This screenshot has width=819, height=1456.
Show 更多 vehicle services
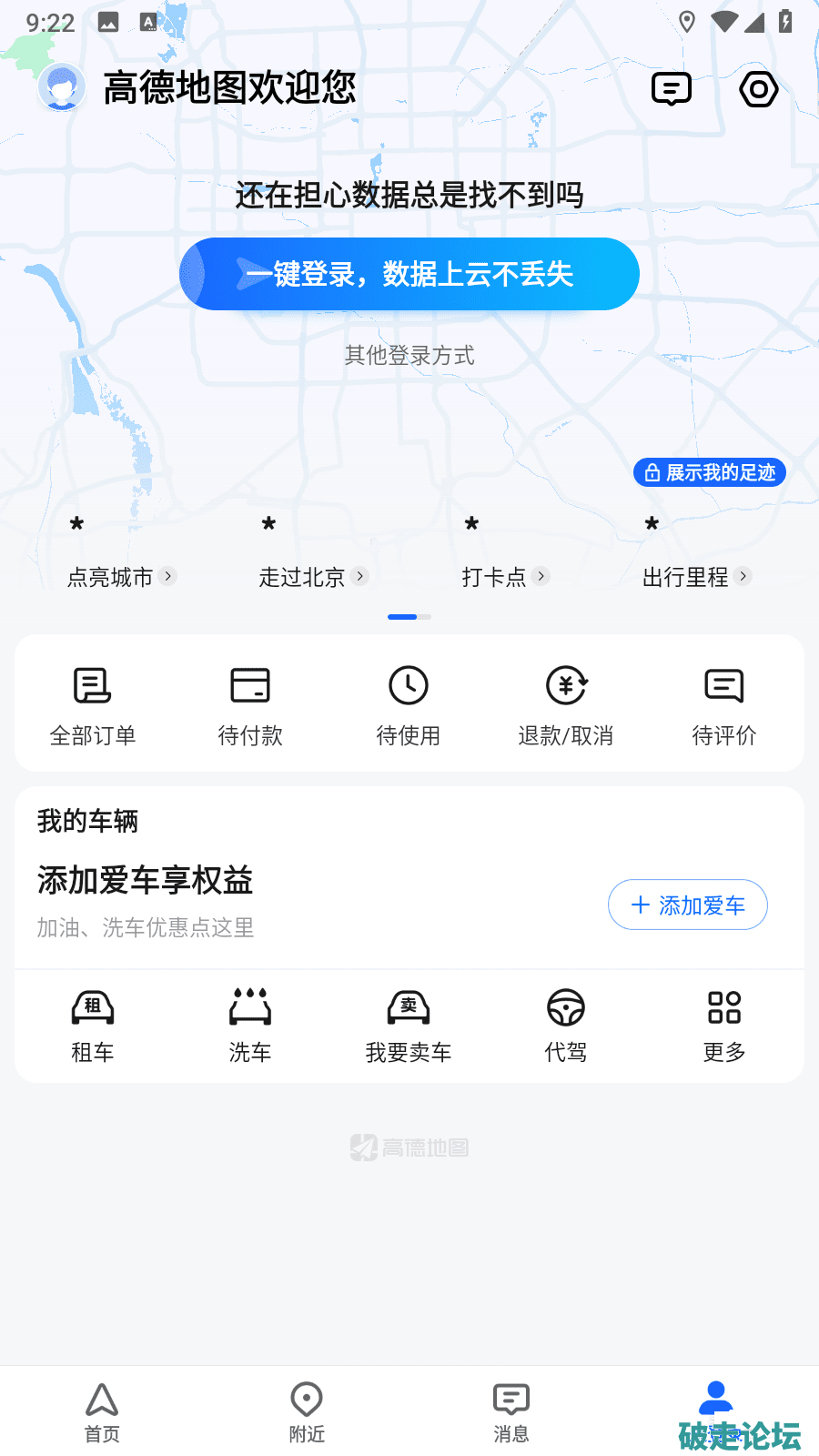[x=724, y=1025]
